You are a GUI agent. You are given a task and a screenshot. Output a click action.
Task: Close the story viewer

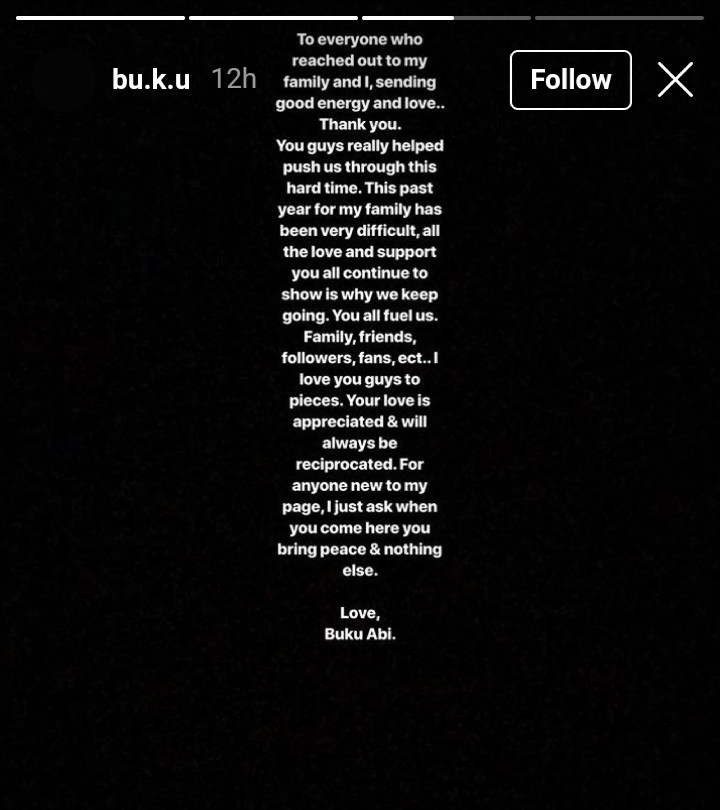click(675, 80)
